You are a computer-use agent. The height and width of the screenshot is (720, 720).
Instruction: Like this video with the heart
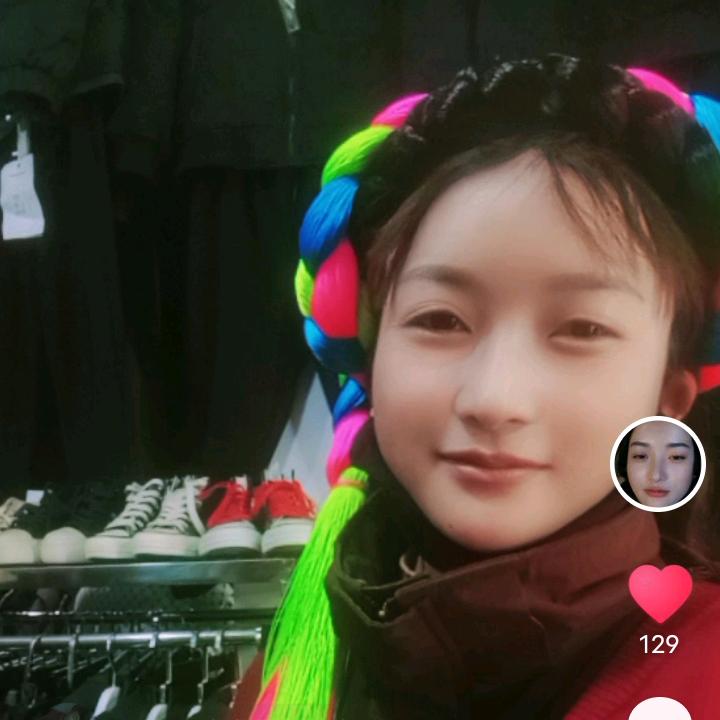(660, 592)
